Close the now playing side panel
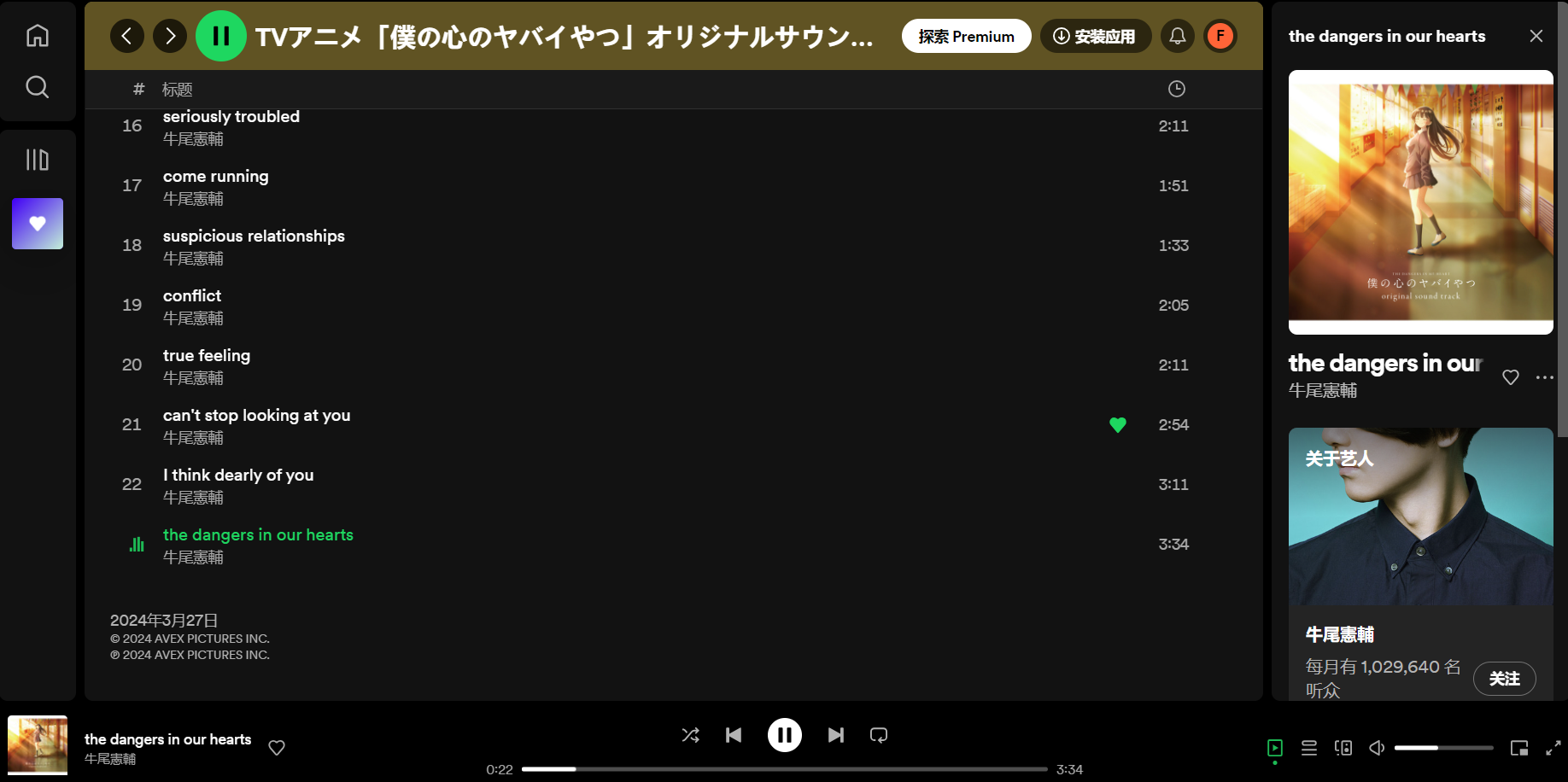The height and width of the screenshot is (782, 1568). [1536, 36]
